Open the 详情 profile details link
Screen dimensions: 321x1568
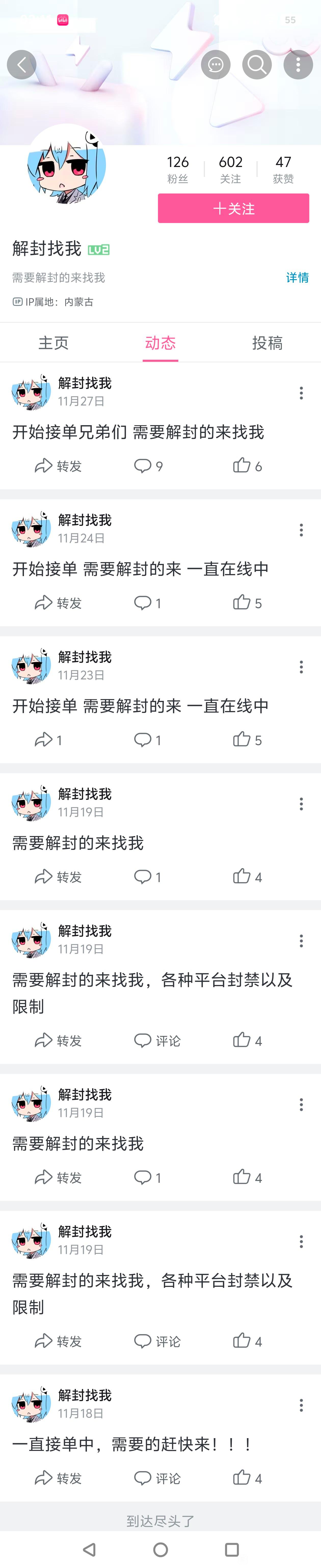point(297,277)
